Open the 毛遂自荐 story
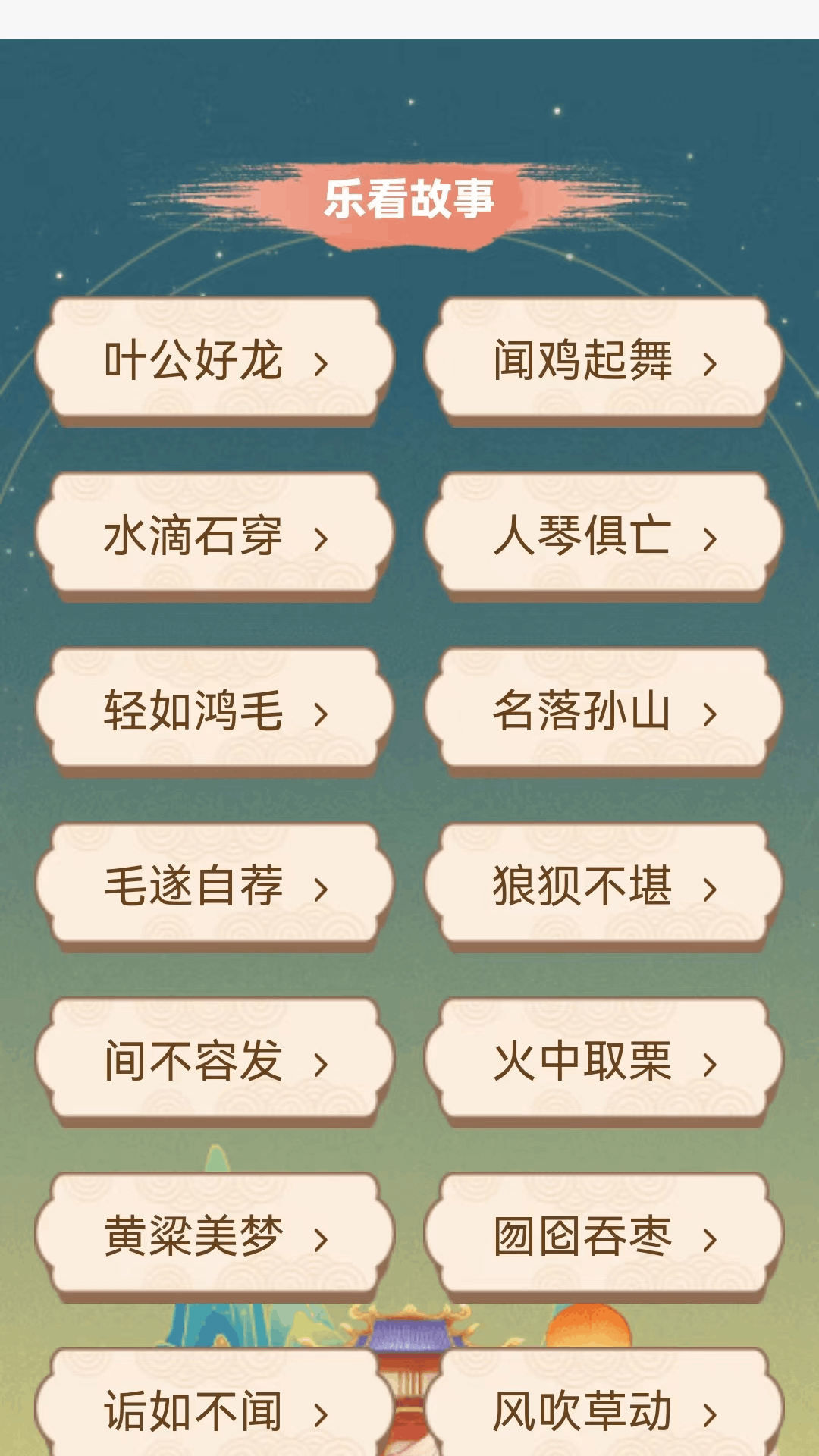Image resolution: width=819 pixels, height=1456 pixels. pos(215,886)
